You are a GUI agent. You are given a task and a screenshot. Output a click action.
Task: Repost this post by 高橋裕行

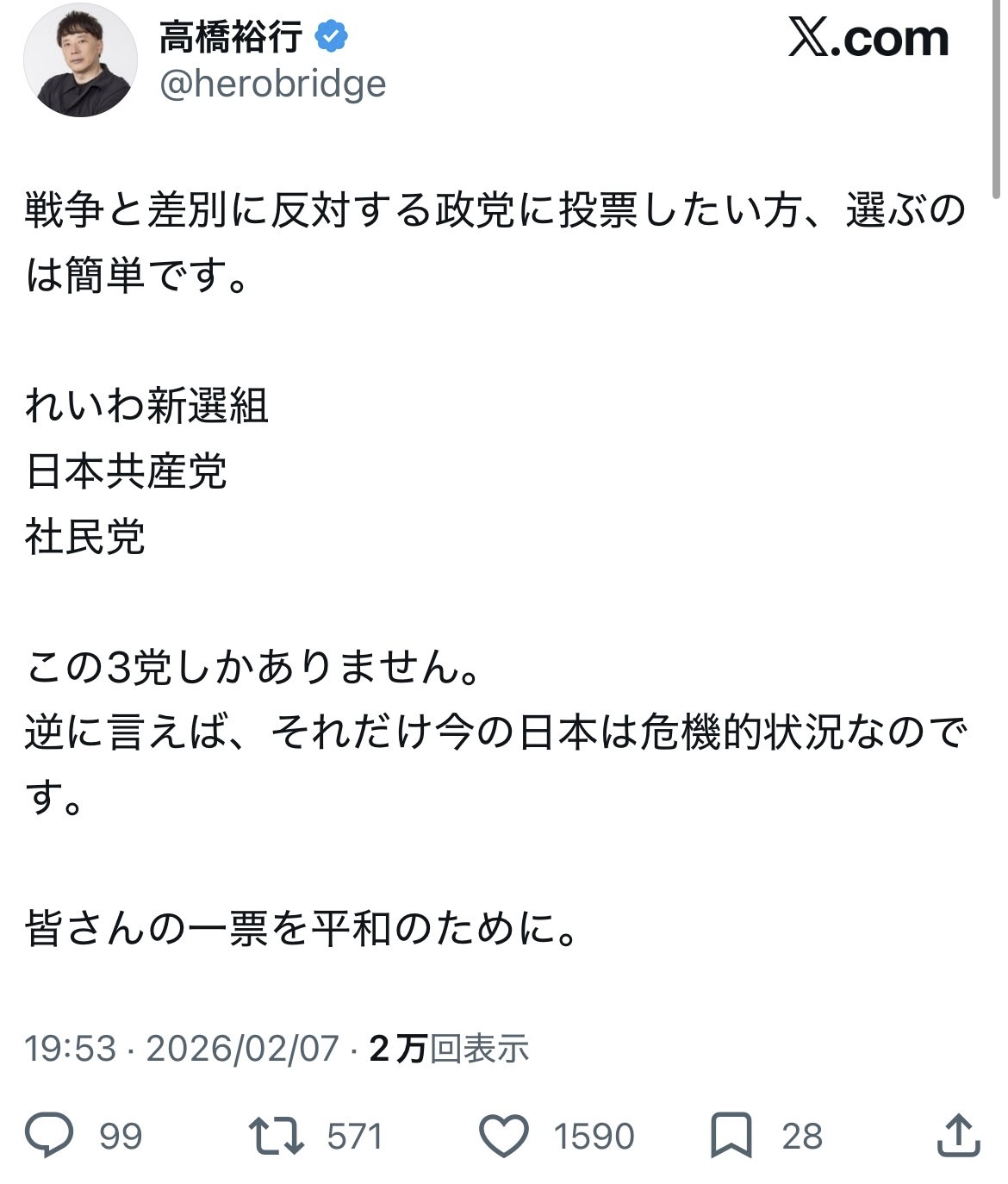276,1135
